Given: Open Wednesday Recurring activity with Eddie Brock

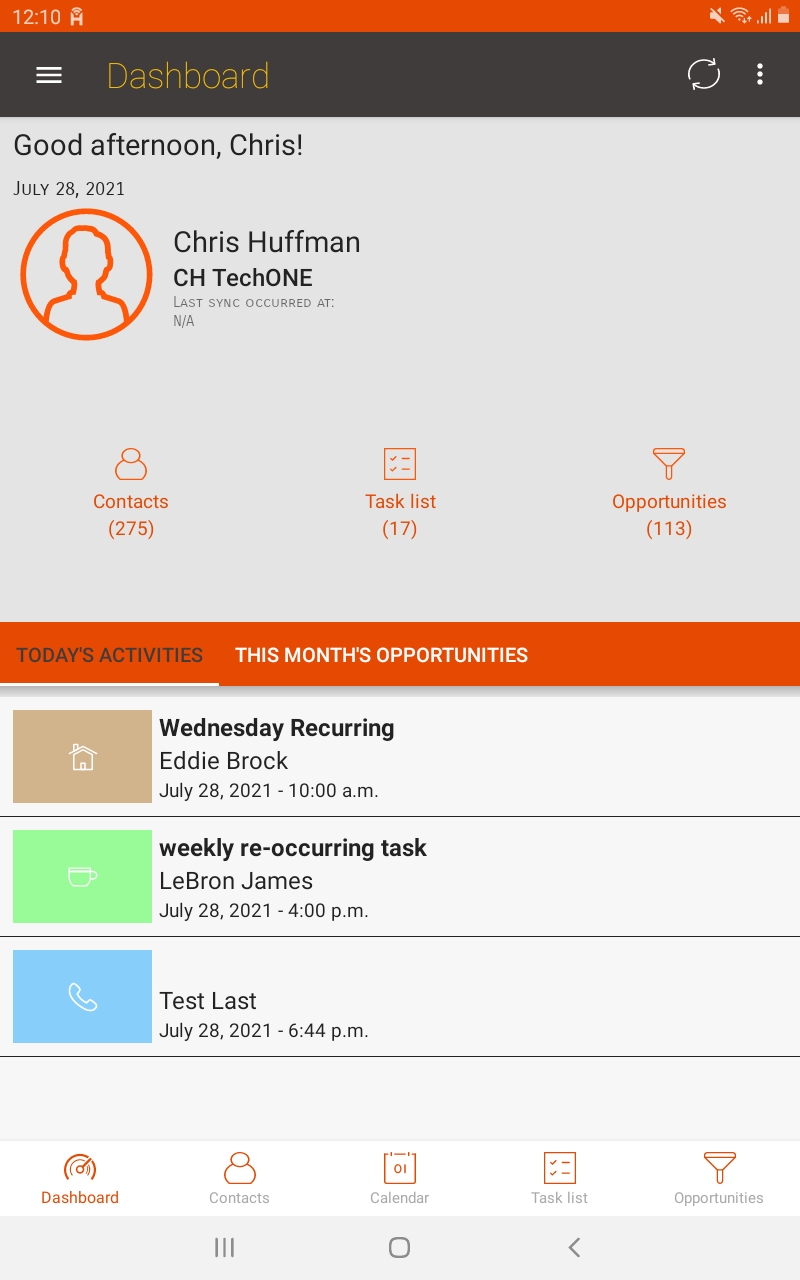Looking at the screenshot, I should click(400, 757).
